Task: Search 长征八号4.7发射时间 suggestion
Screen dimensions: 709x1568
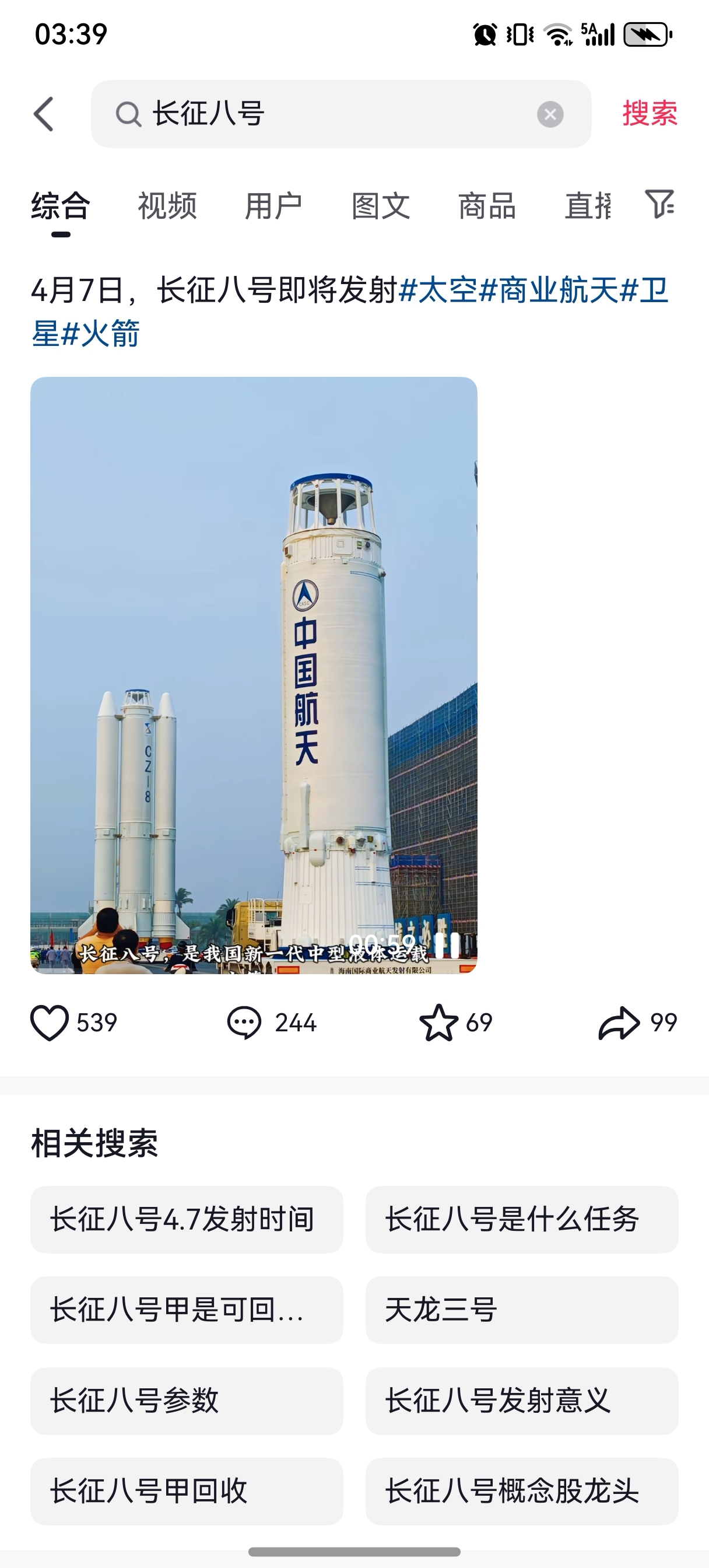Action: pyautogui.click(x=187, y=1219)
